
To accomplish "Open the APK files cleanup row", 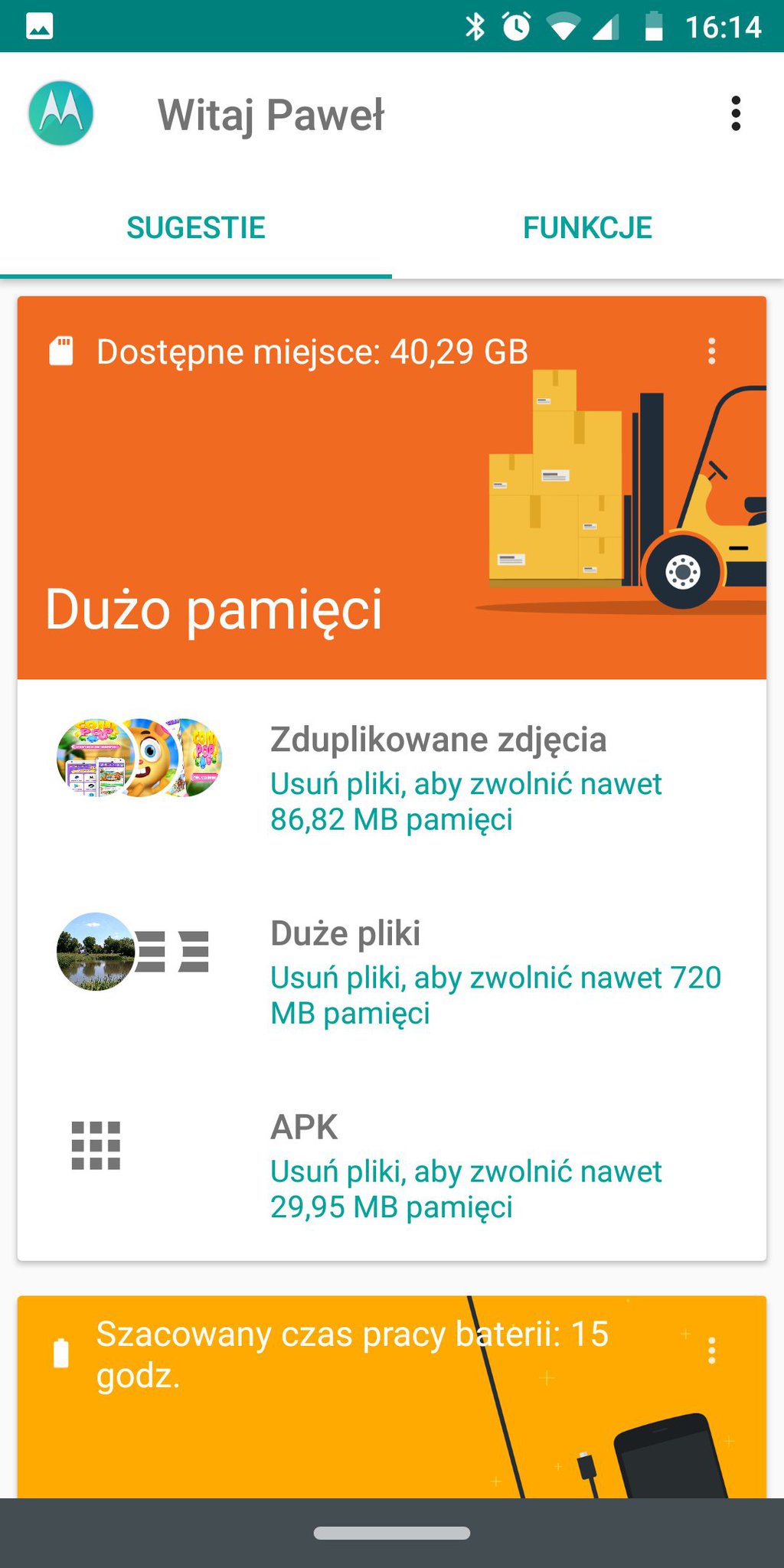I will [x=438, y=1165].
